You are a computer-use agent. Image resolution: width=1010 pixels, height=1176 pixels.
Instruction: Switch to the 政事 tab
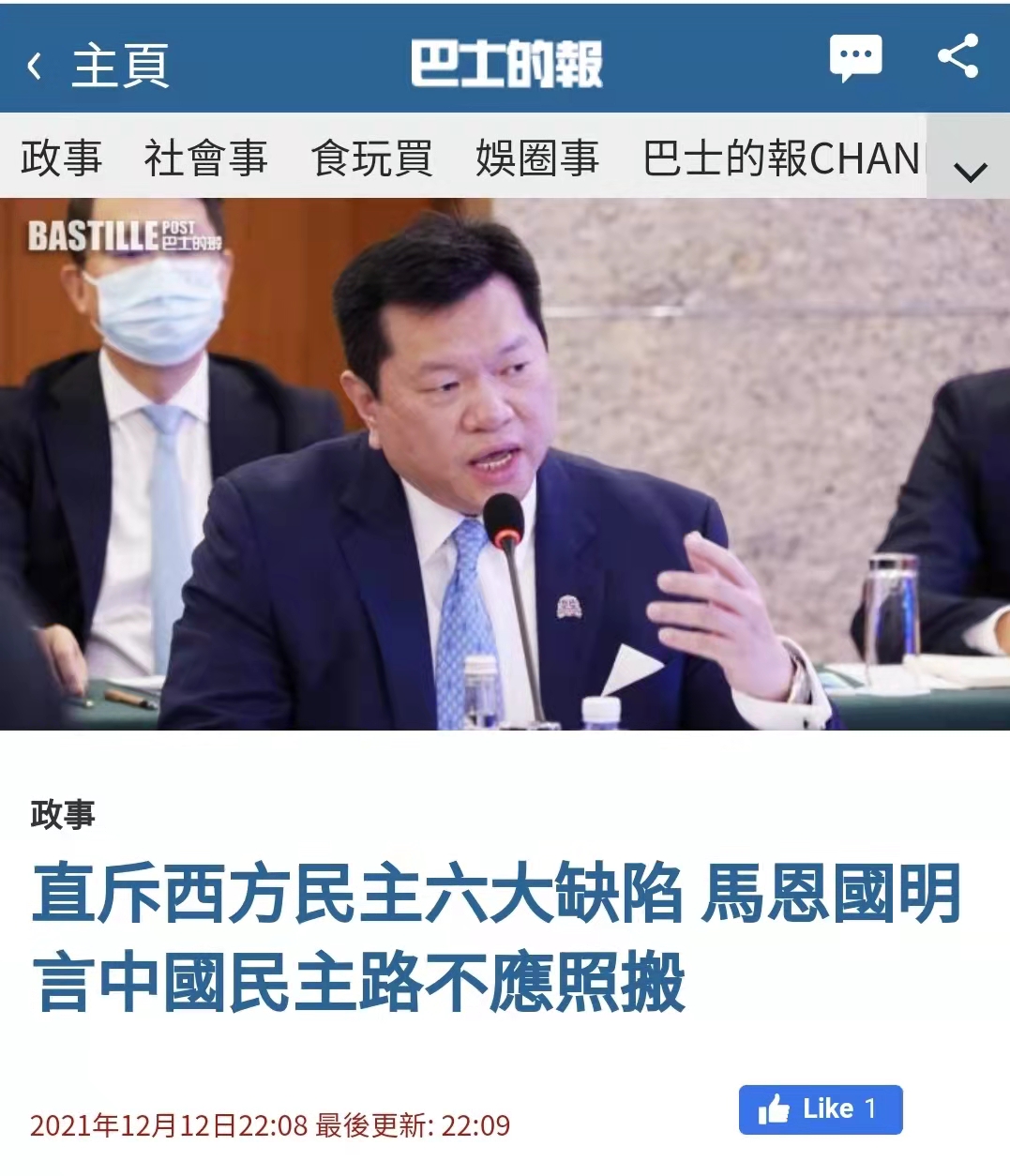pos(62,158)
